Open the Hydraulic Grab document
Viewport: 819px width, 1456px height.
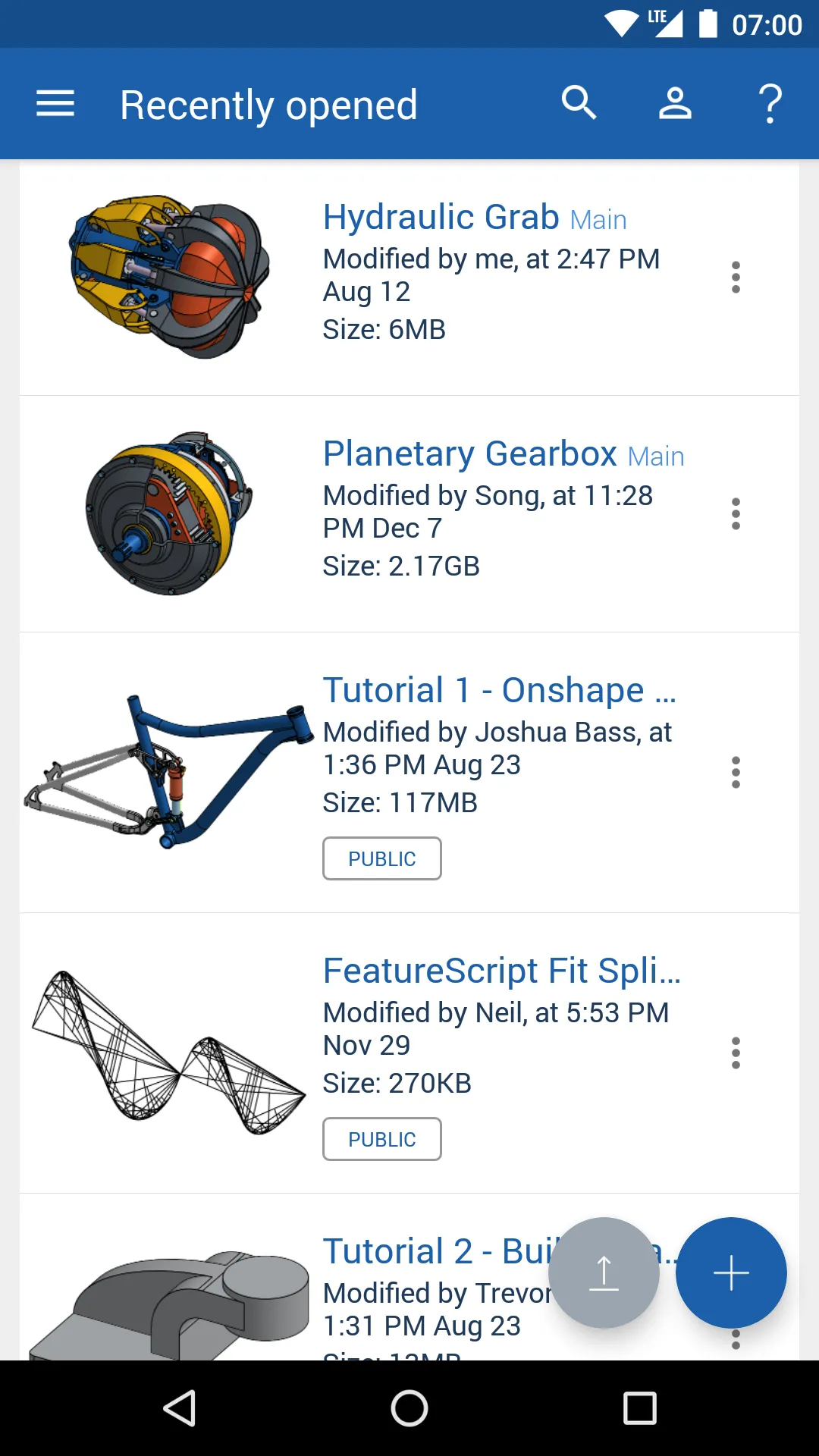pos(441,218)
